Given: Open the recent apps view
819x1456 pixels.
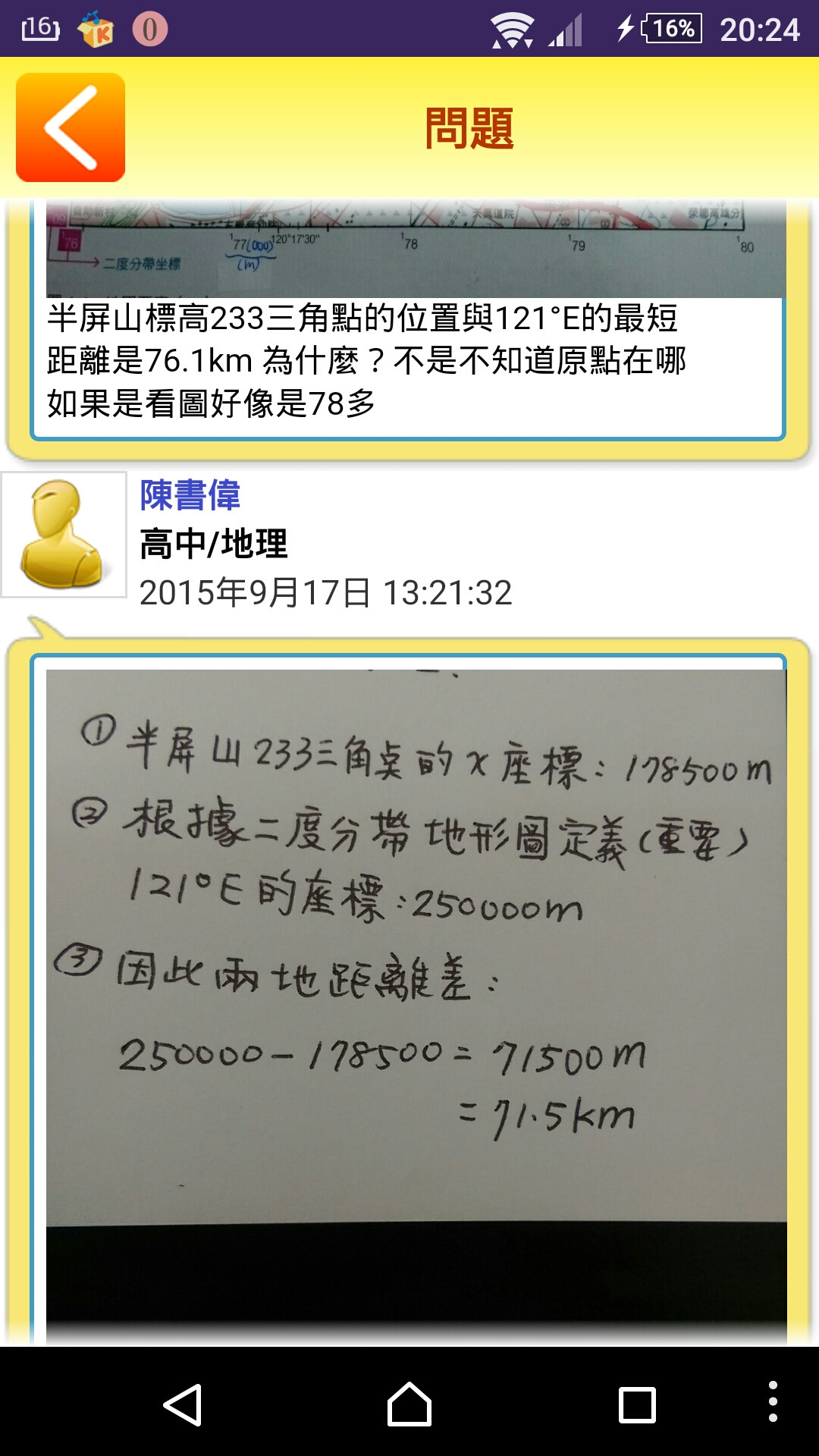Looking at the screenshot, I should point(637,1404).
